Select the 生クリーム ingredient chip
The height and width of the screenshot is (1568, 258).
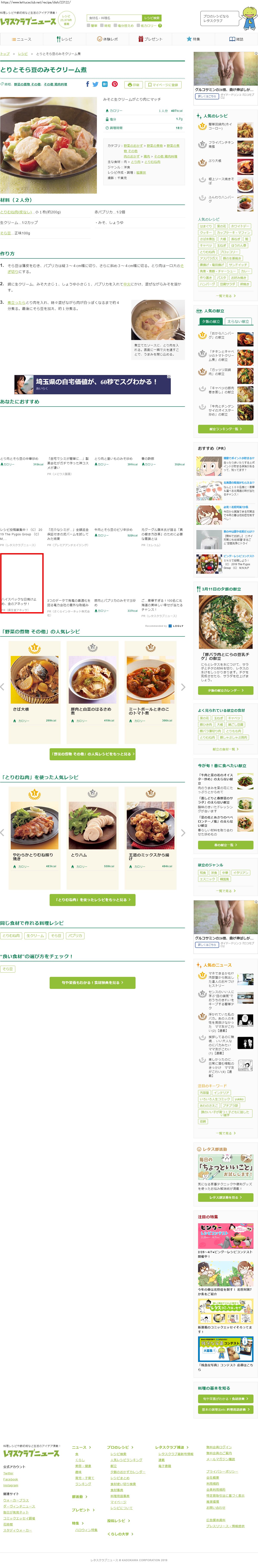click(x=35, y=936)
